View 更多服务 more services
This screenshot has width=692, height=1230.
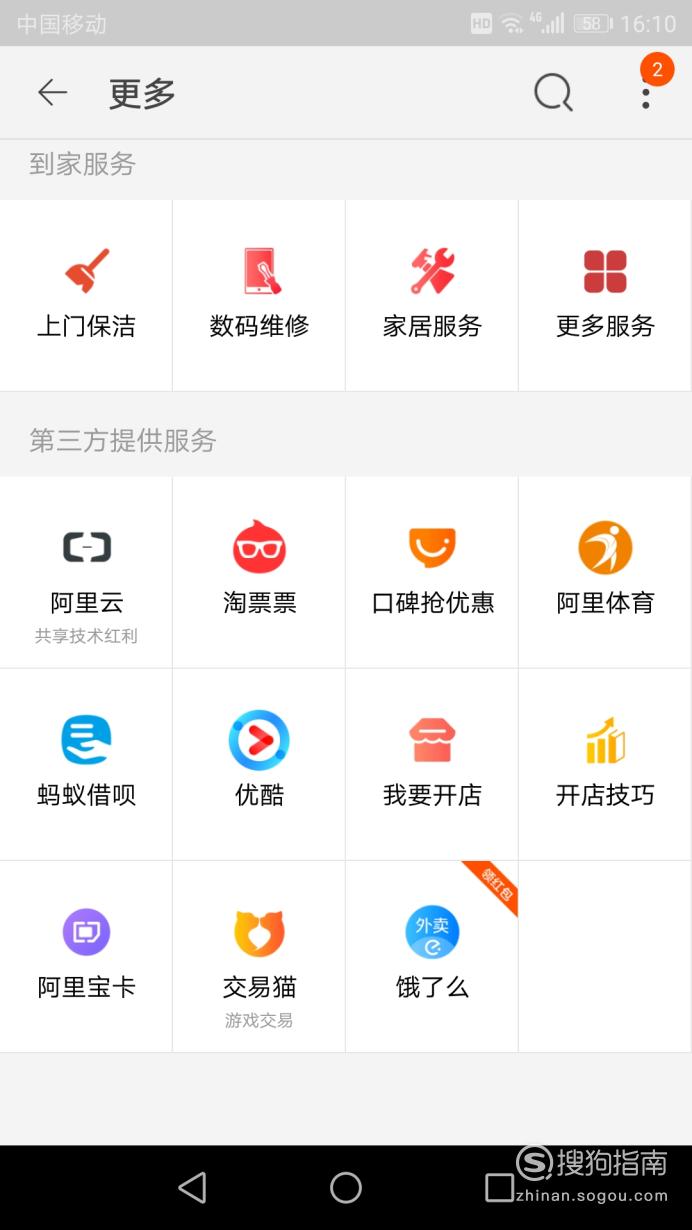click(x=605, y=295)
